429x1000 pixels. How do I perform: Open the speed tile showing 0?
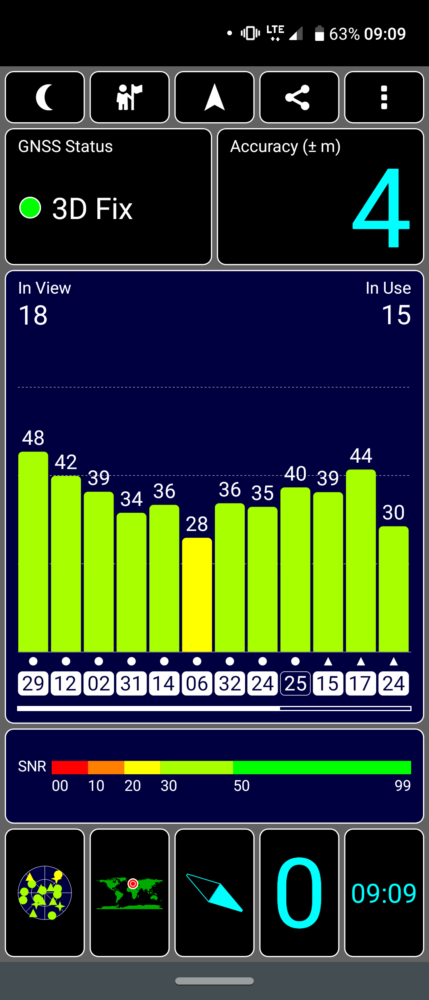(x=299, y=892)
